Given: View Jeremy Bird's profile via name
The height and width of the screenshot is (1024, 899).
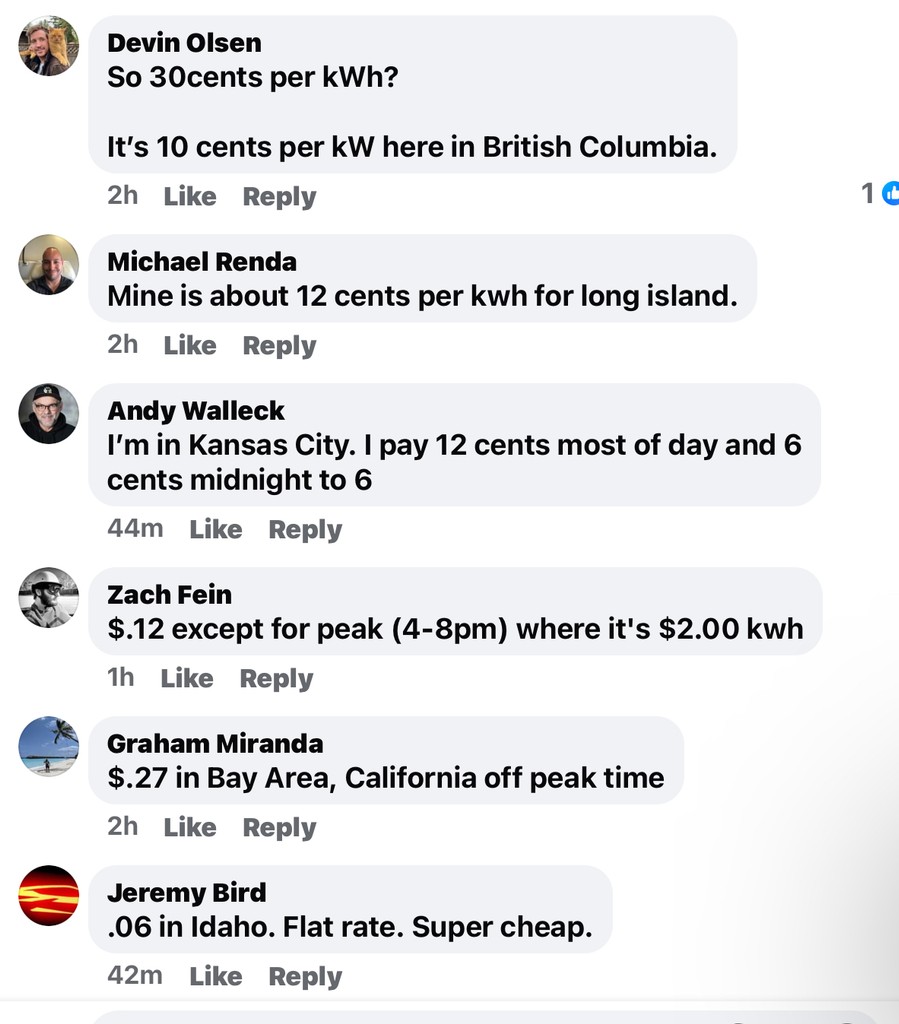Looking at the screenshot, I should [x=186, y=893].
